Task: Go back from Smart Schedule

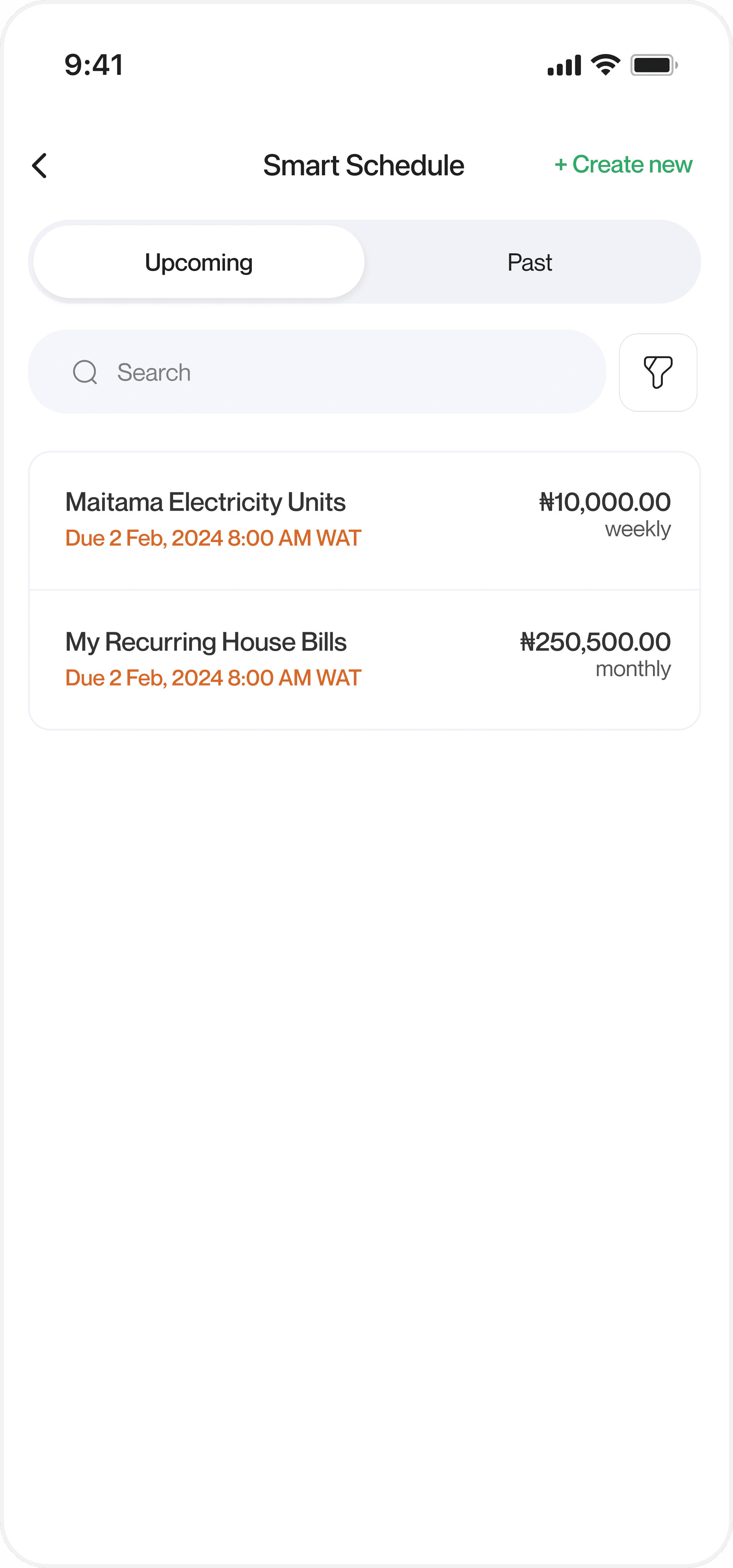Action: [x=39, y=165]
